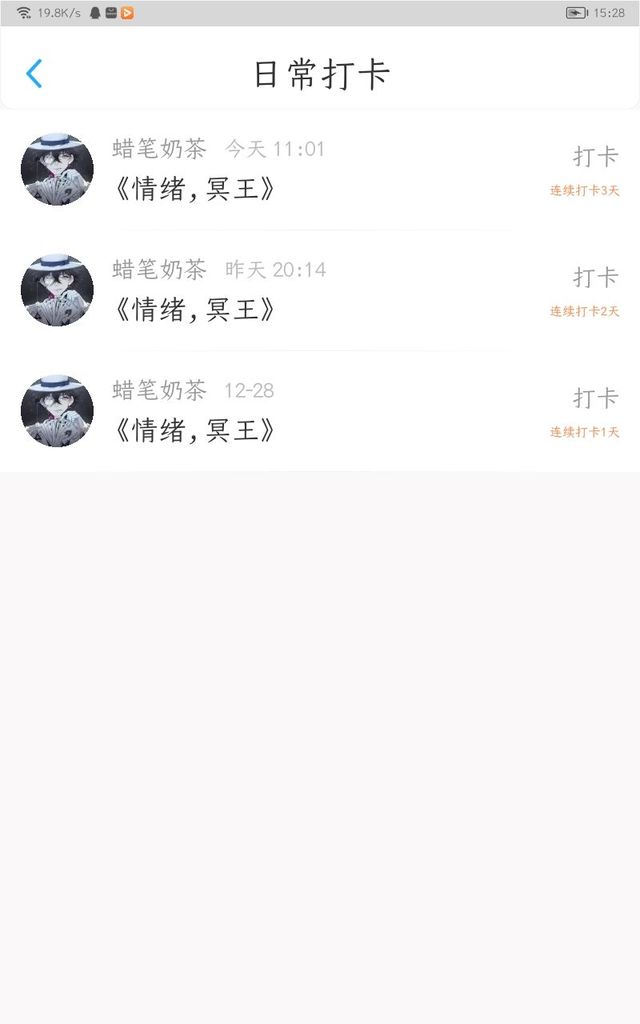Go back from the 日常打卡 page
The image size is (640, 1024).
35,74
